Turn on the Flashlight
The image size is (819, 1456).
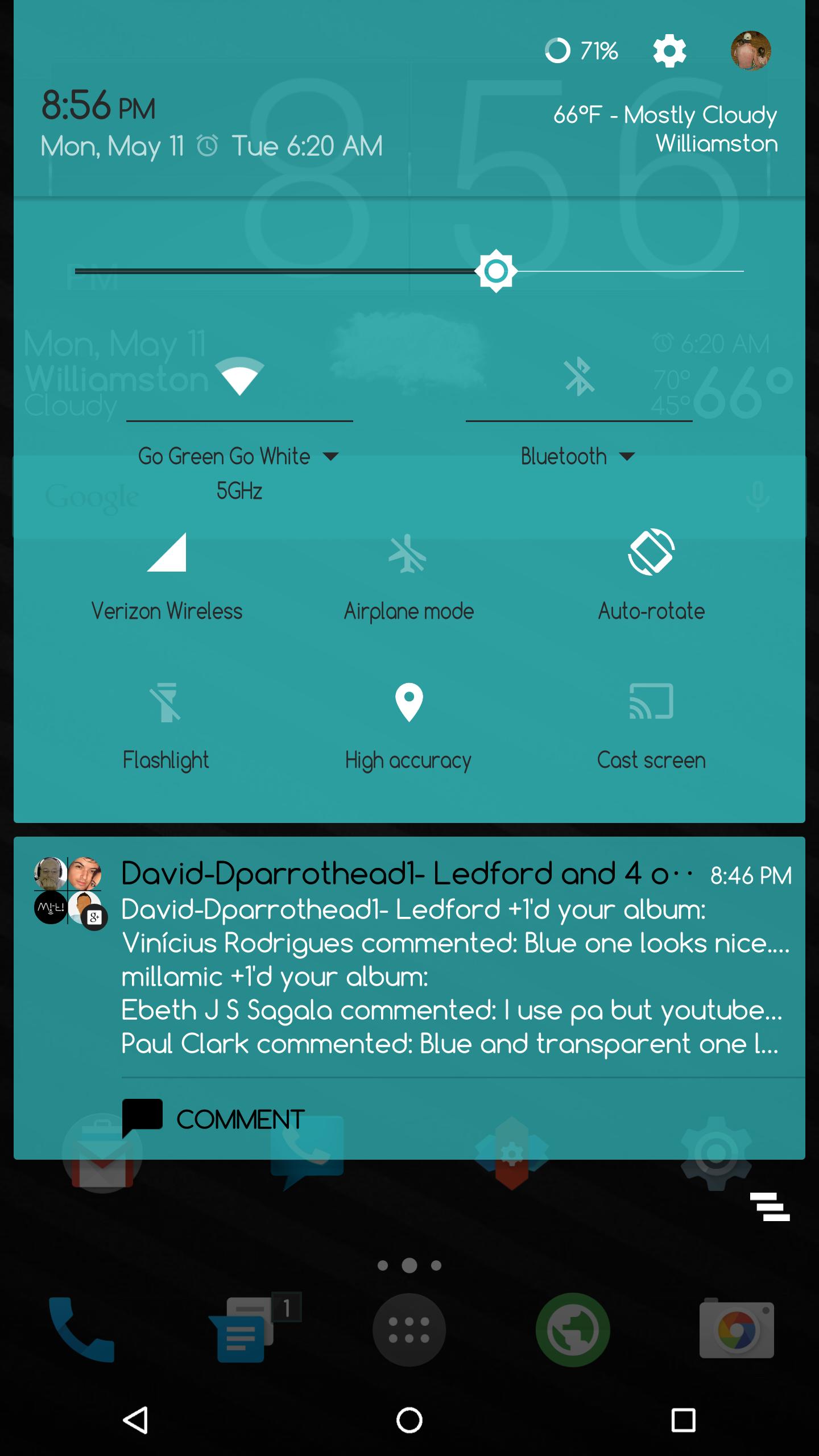(166, 722)
